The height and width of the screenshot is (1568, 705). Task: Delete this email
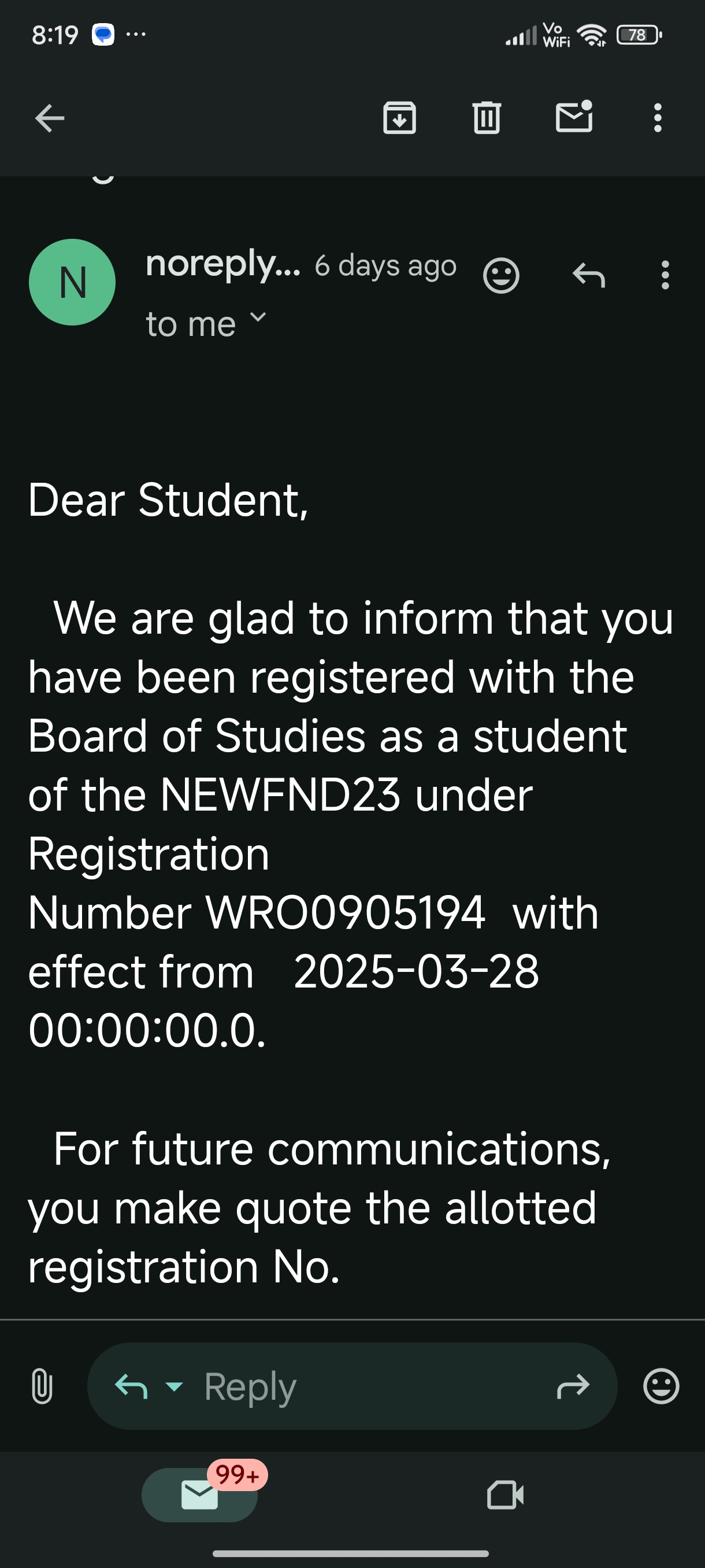(x=486, y=117)
